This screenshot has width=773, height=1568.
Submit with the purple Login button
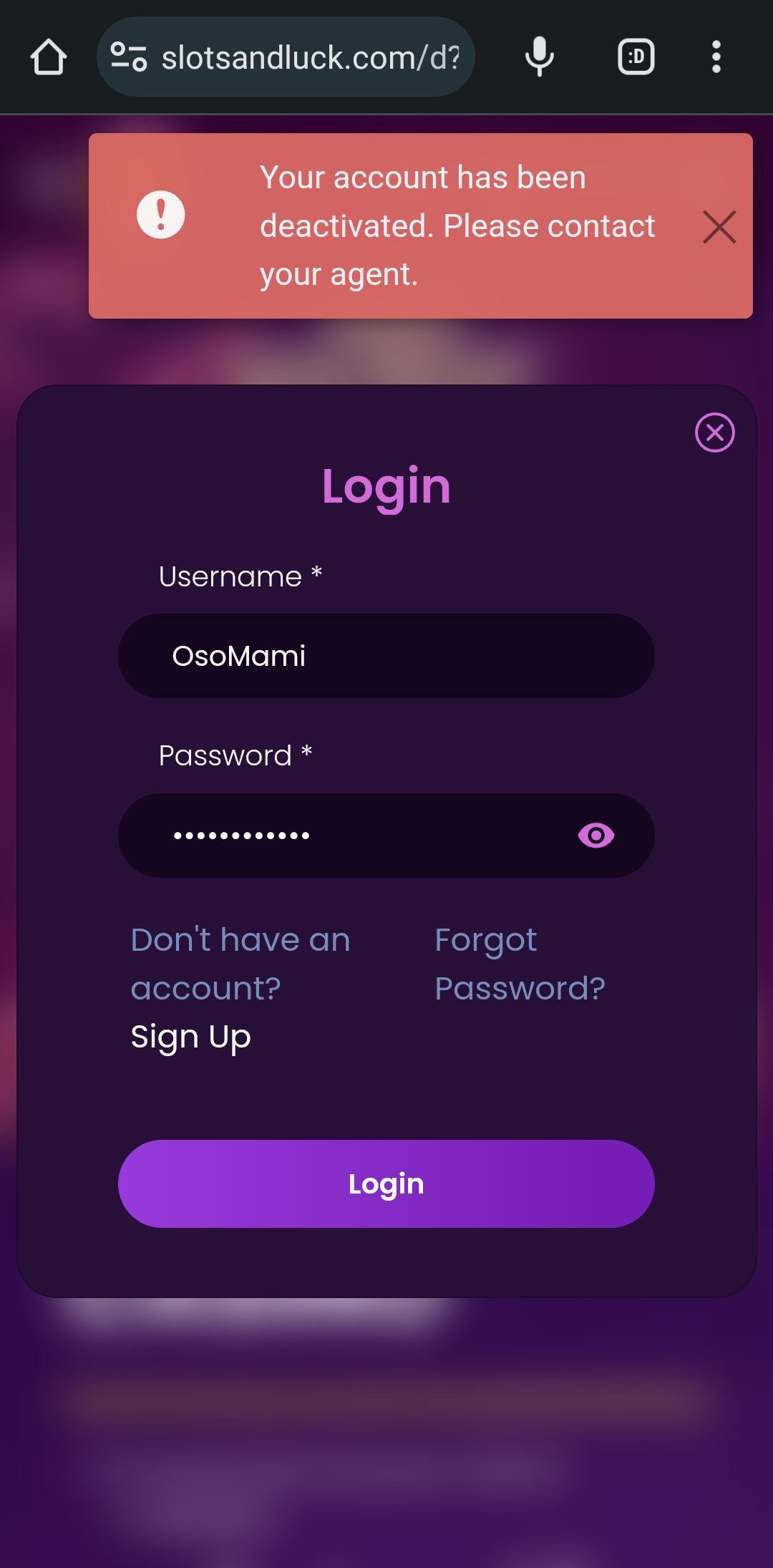pos(386,1184)
